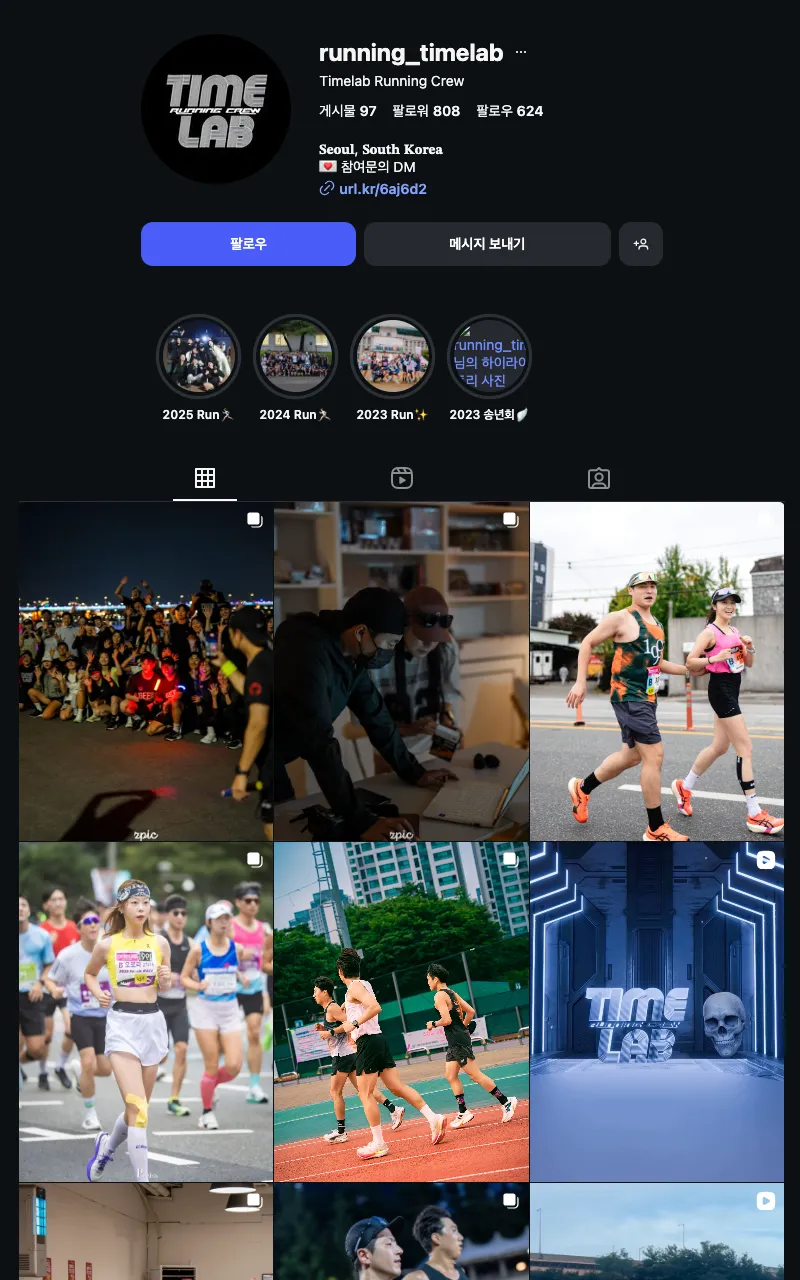View the 팔로우 624 following list
Image resolution: width=800 pixels, height=1280 pixels.
tap(509, 111)
